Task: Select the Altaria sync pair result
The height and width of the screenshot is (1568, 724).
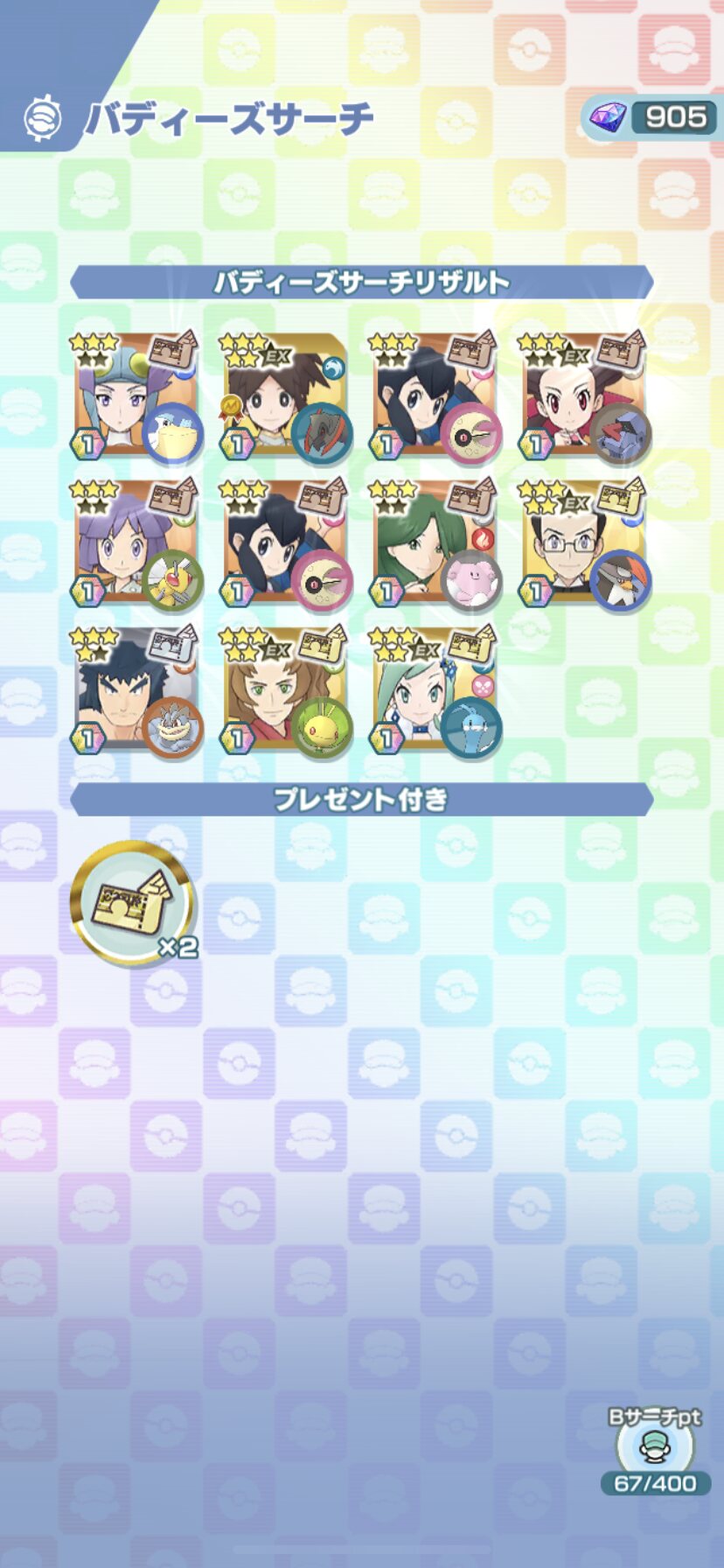Action: coord(435,691)
